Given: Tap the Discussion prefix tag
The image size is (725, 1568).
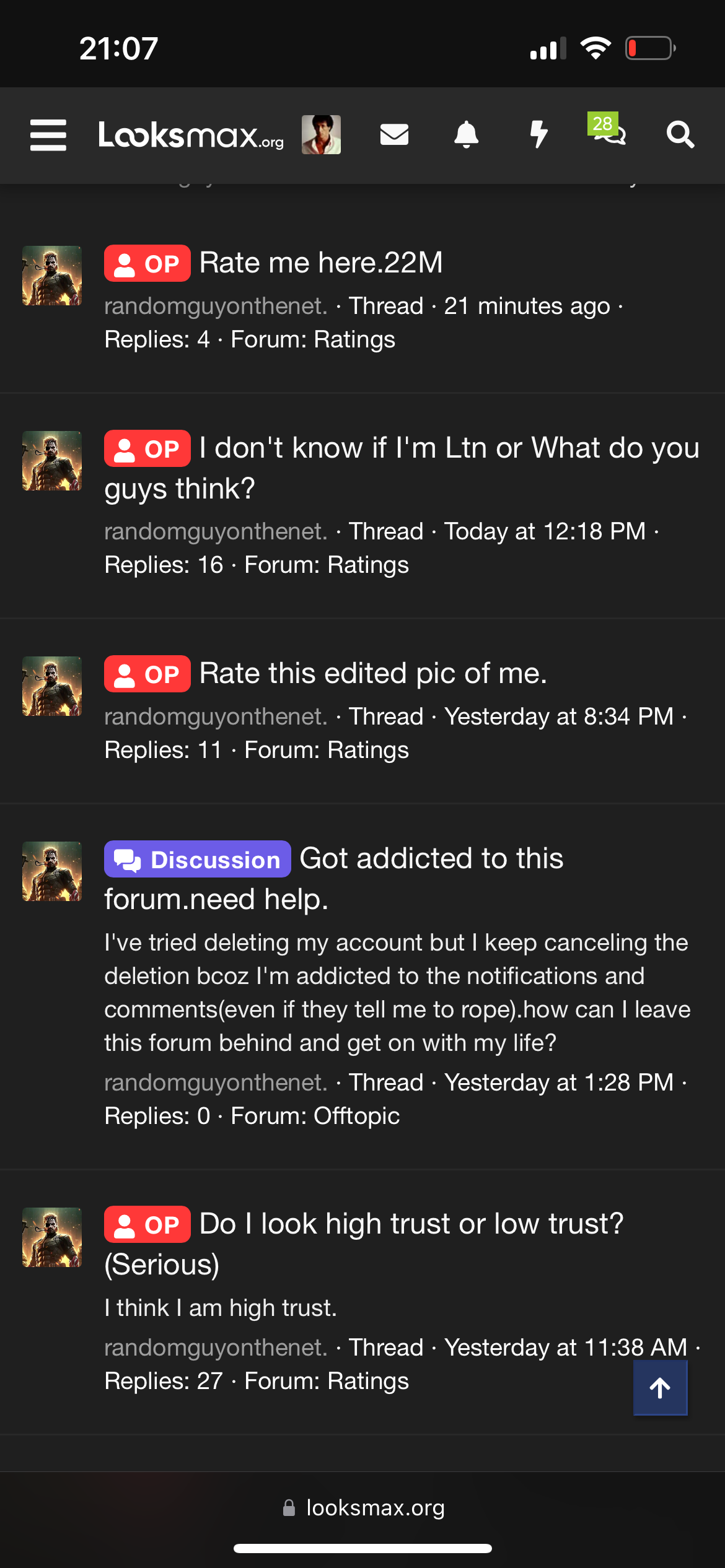Looking at the screenshot, I should pyautogui.click(x=198, y=860).
